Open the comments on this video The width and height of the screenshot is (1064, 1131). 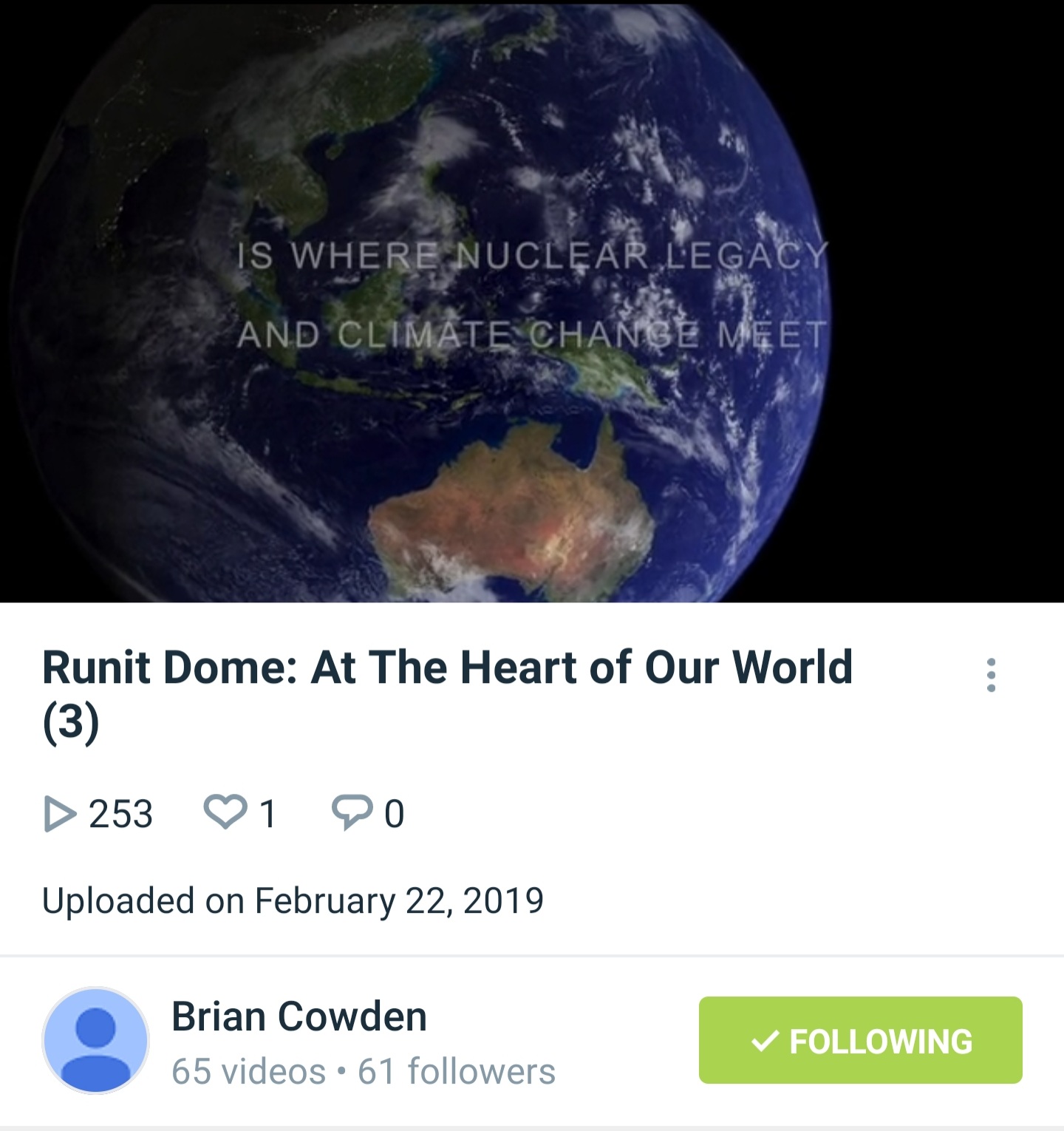pos(352,812)
